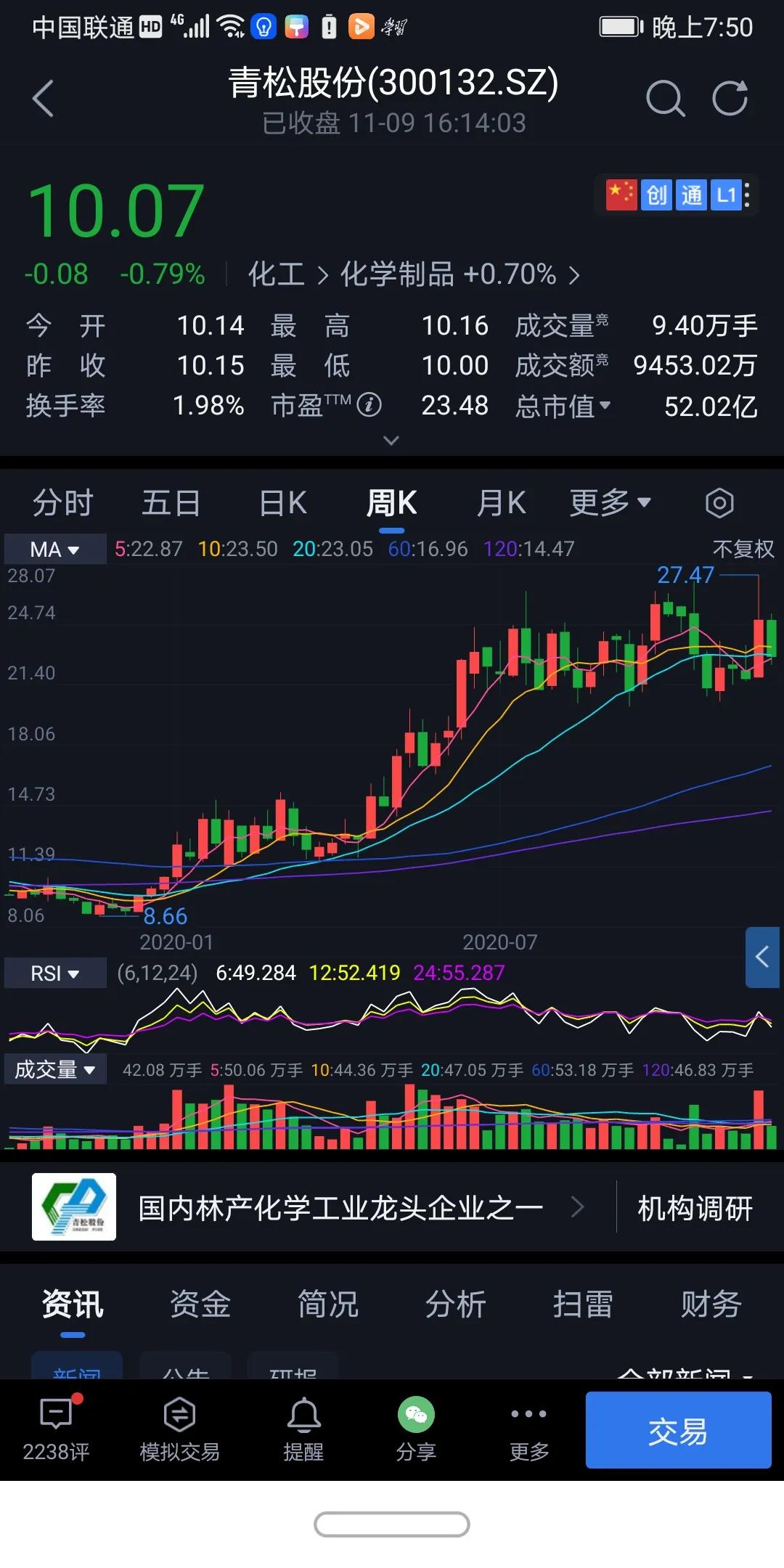Switch to the 五日 chart tab
Screen dimensions: 784x1568
[x=171, y=503]
